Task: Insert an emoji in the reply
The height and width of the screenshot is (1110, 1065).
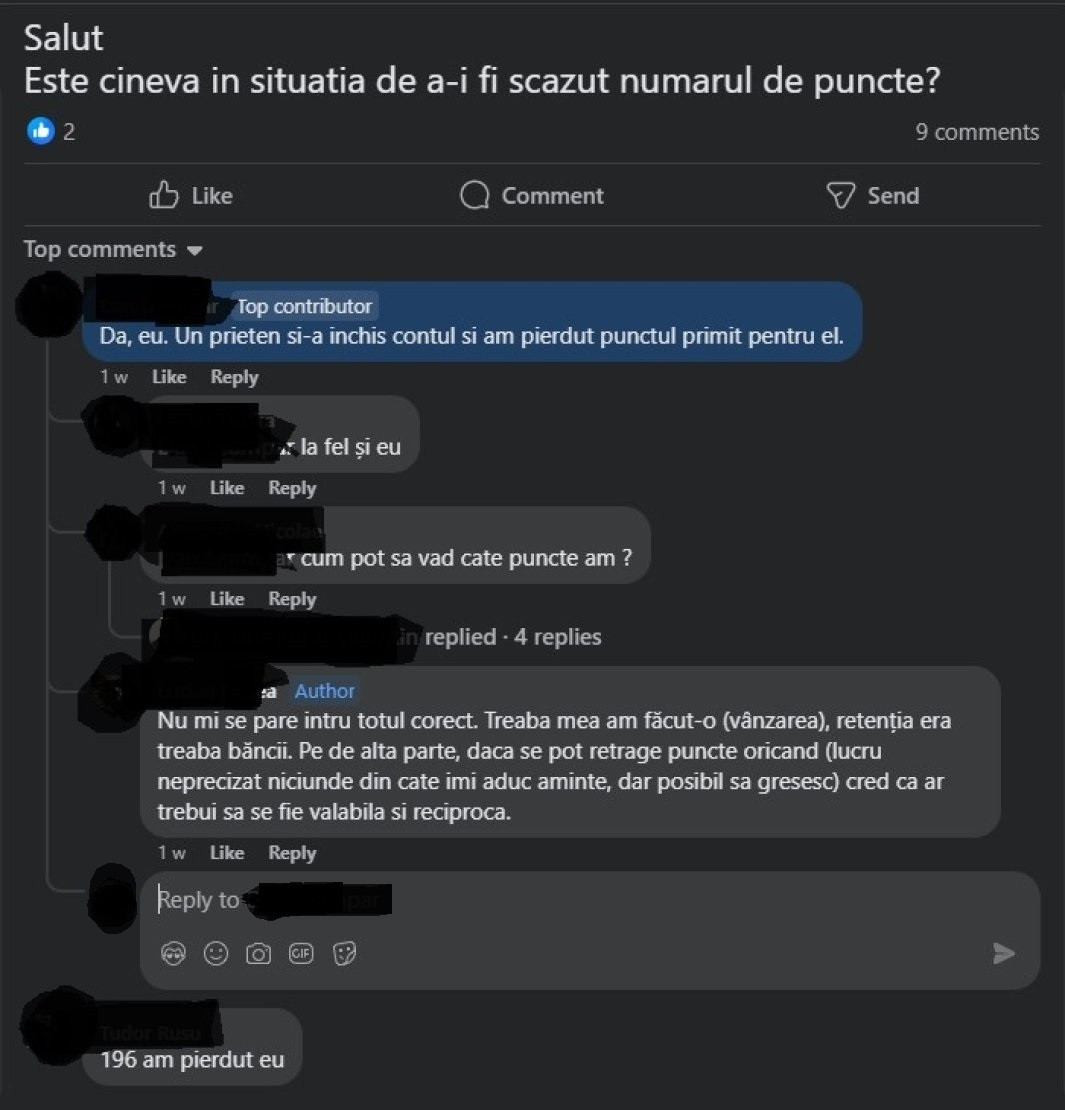Action: coord(216,954)
